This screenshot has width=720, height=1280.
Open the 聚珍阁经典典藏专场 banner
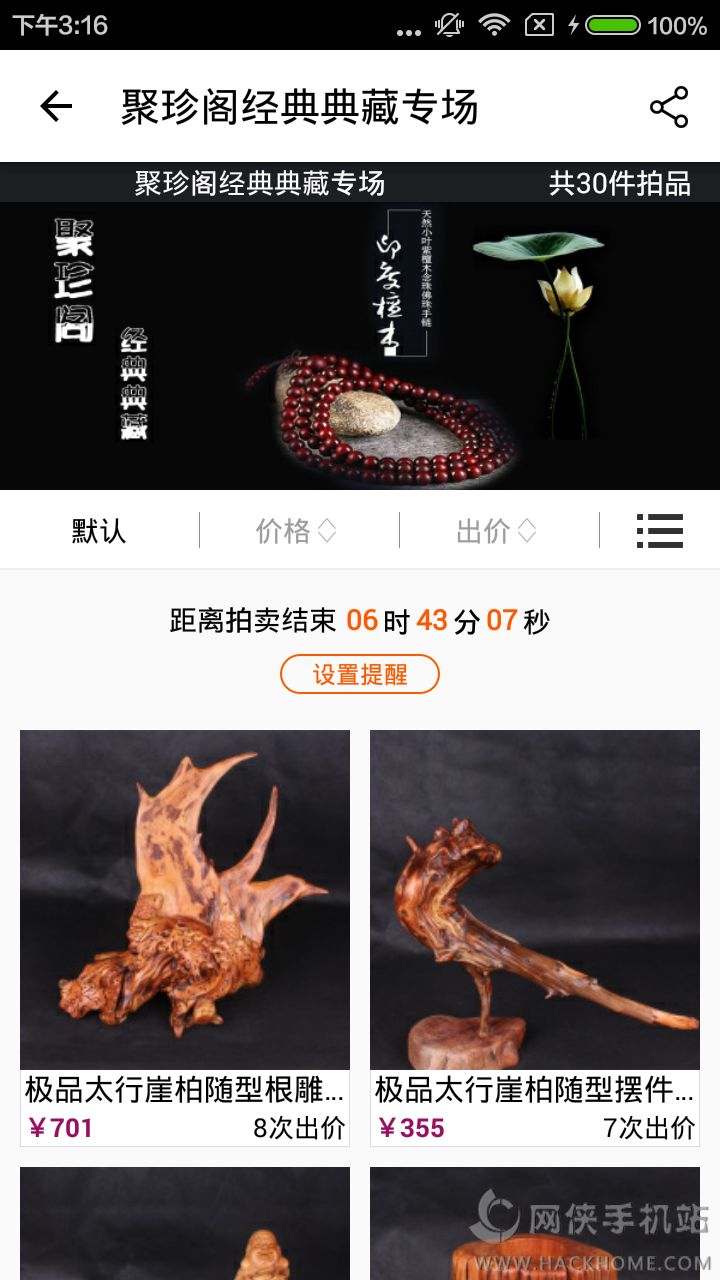tap(360, 326)
